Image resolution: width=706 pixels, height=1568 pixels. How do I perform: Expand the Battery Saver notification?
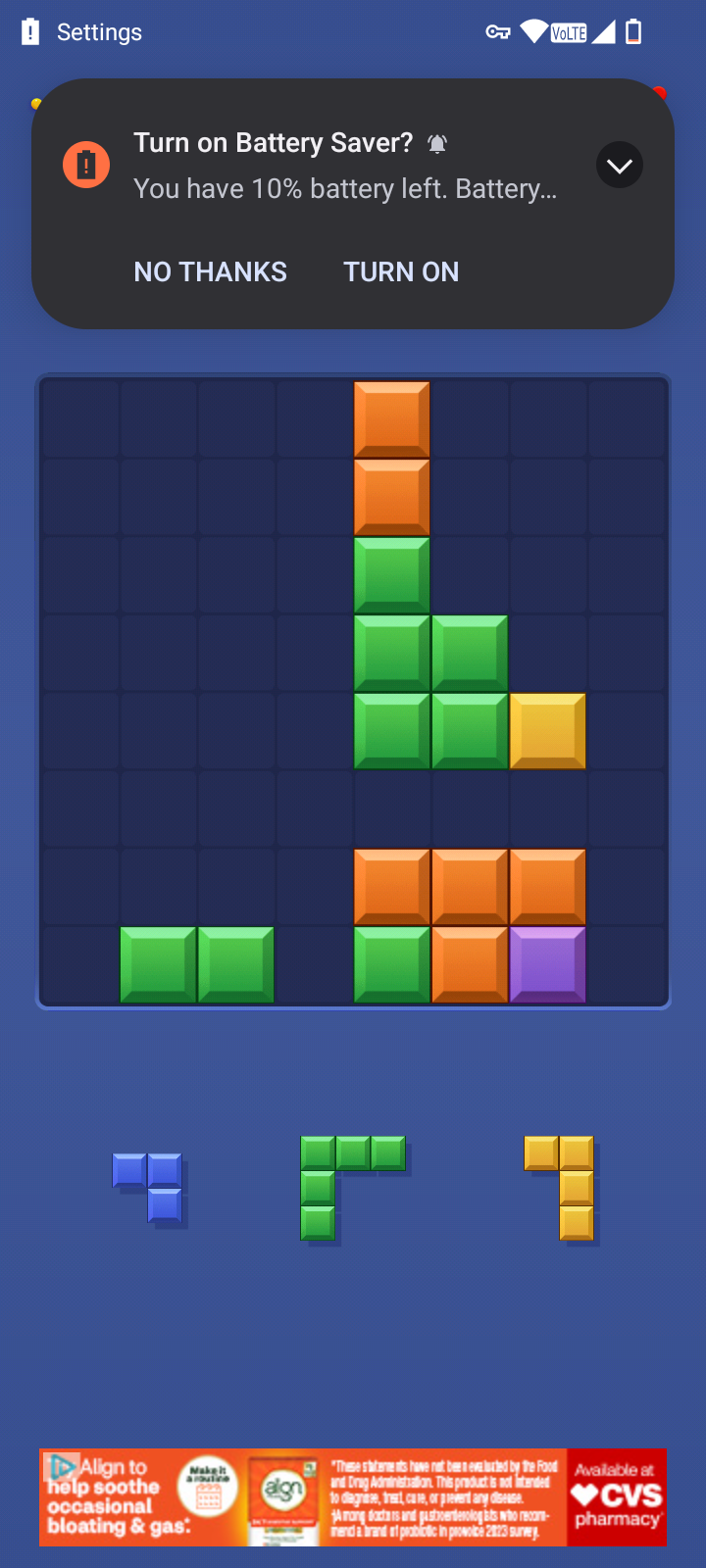[619, 165]
